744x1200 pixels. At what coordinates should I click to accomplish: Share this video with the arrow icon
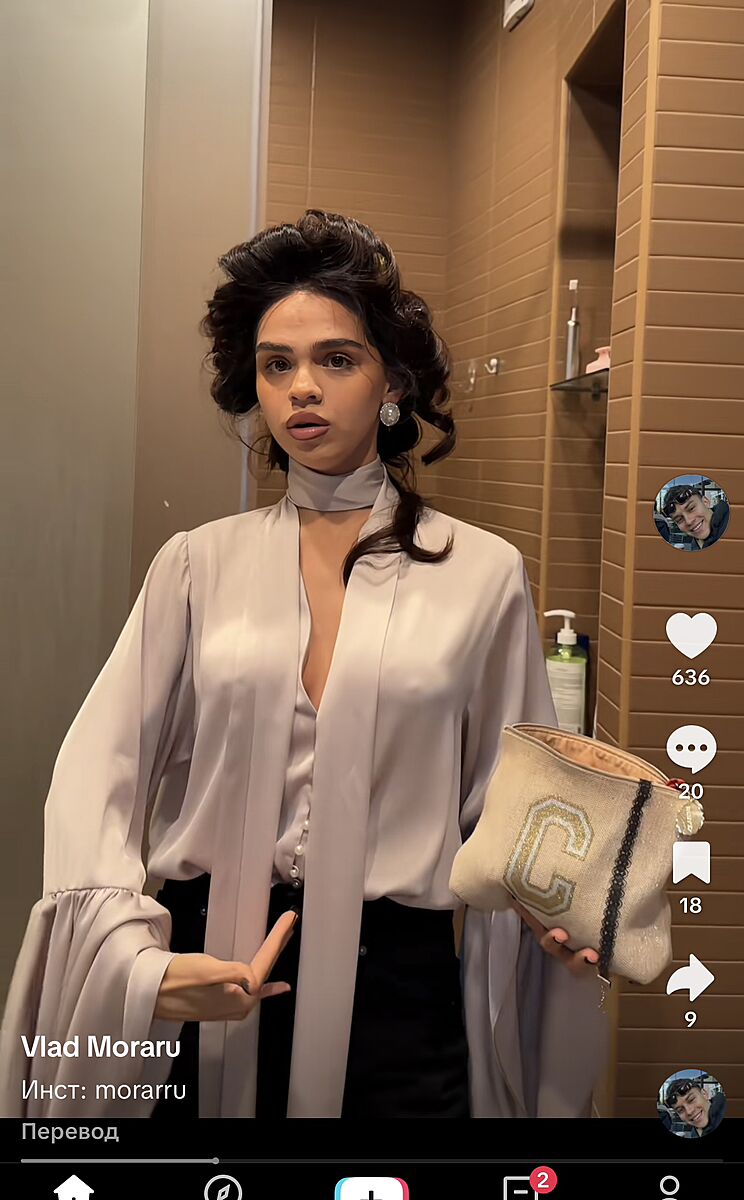point(691,977)
